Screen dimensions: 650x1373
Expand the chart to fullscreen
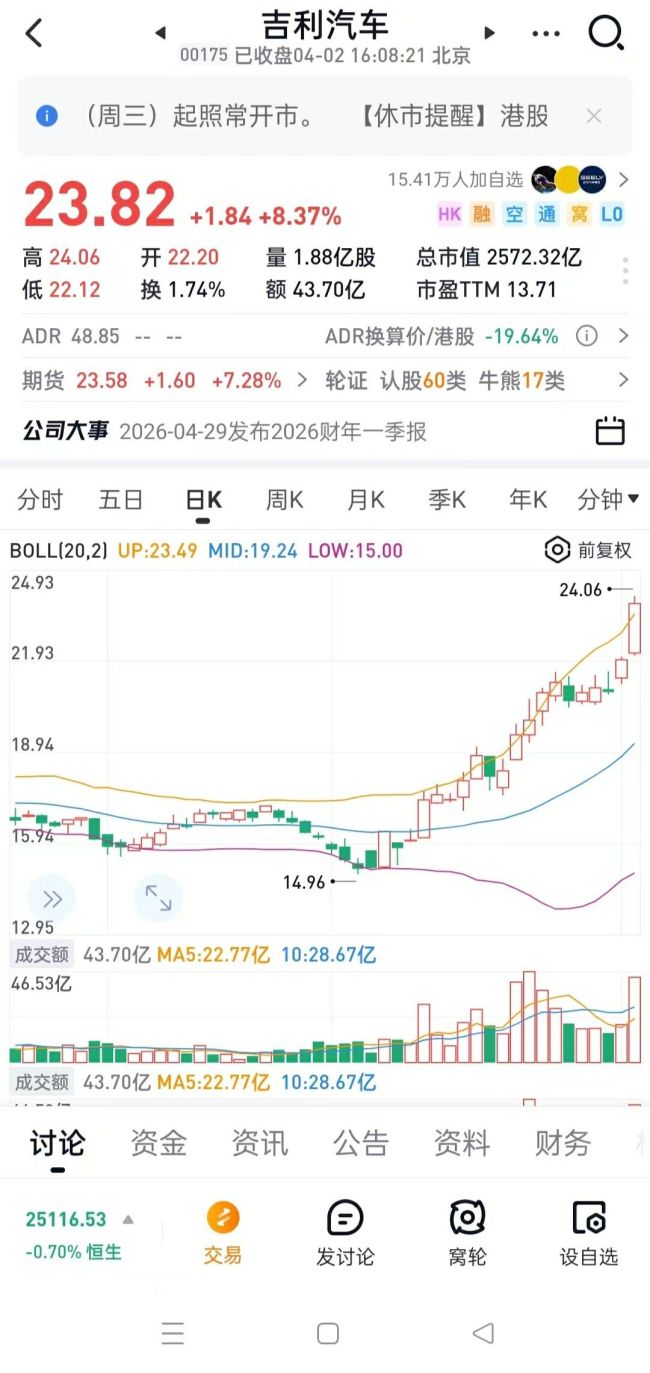click(159, 898)
